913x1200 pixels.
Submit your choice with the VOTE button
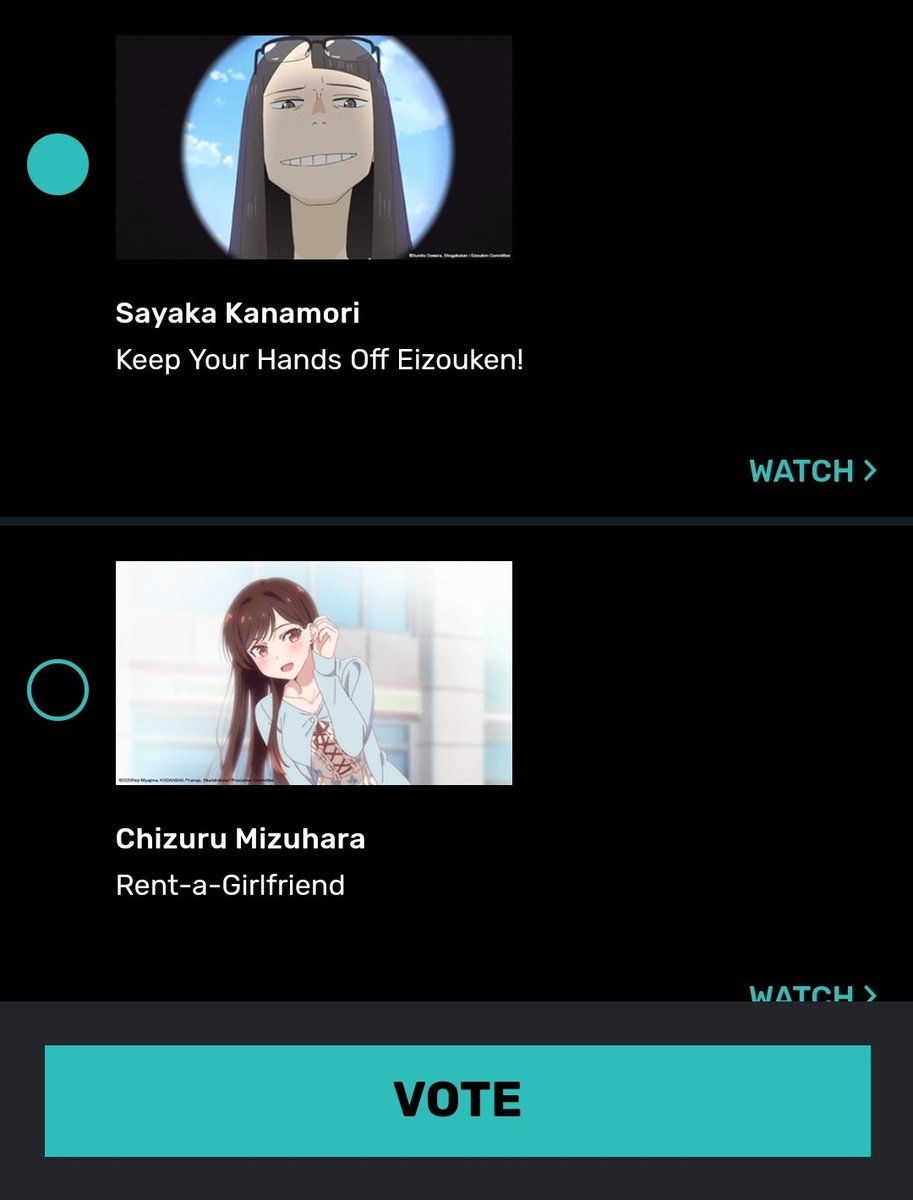(457, 1100)
